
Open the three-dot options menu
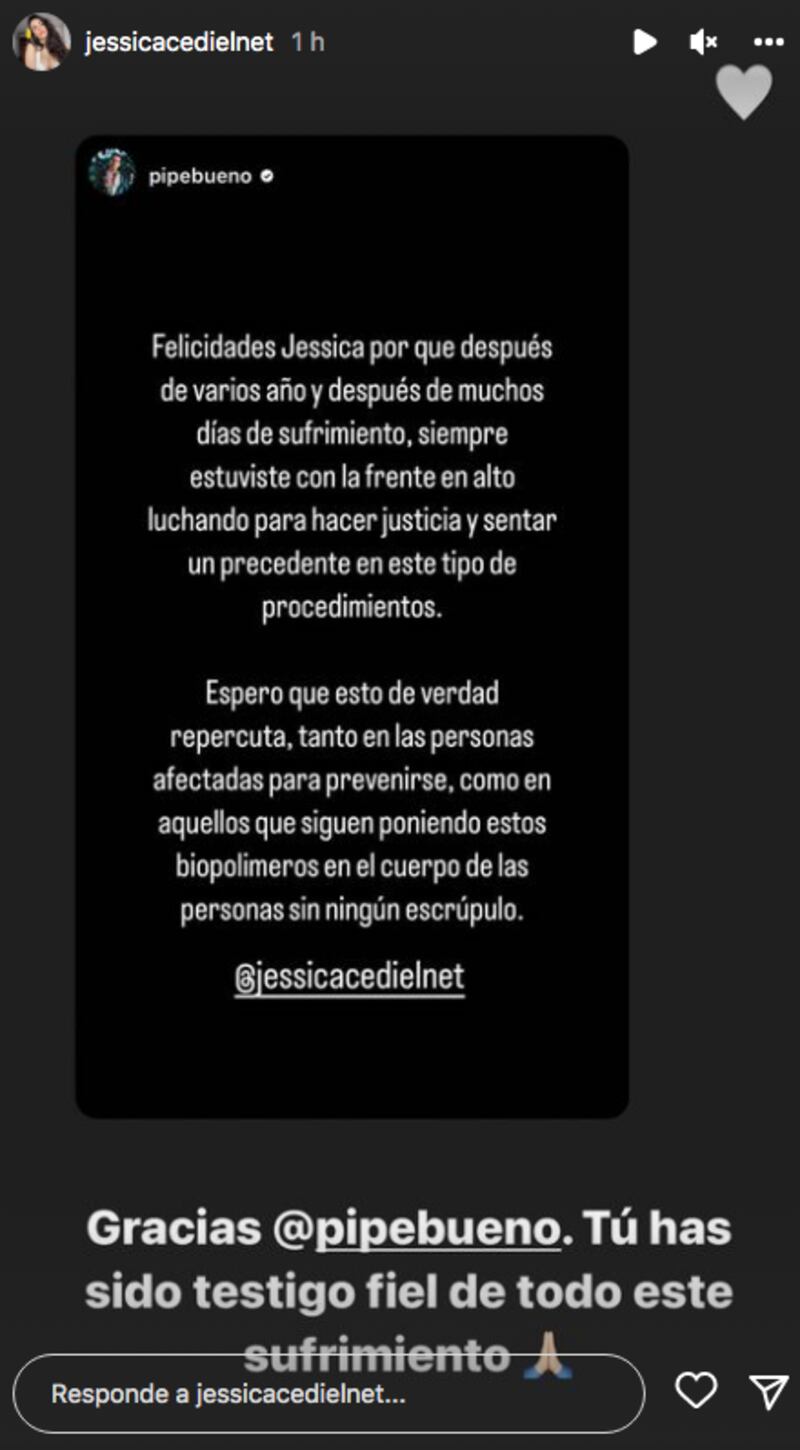768,42
